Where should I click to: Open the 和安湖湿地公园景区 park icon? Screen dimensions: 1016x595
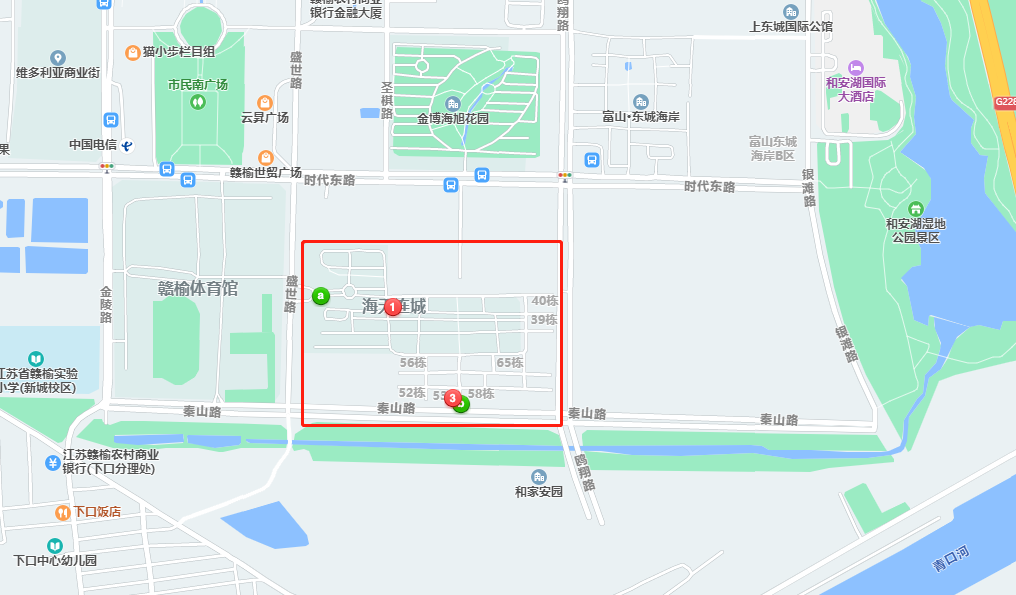[916, 208]
